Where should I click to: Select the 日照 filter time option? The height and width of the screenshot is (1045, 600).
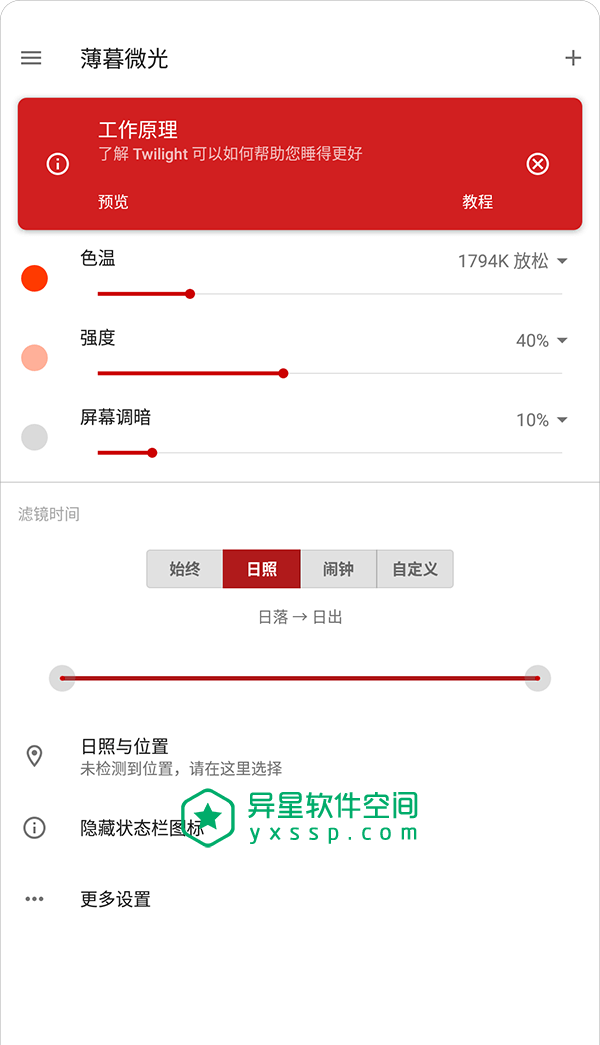pos(261,569)
